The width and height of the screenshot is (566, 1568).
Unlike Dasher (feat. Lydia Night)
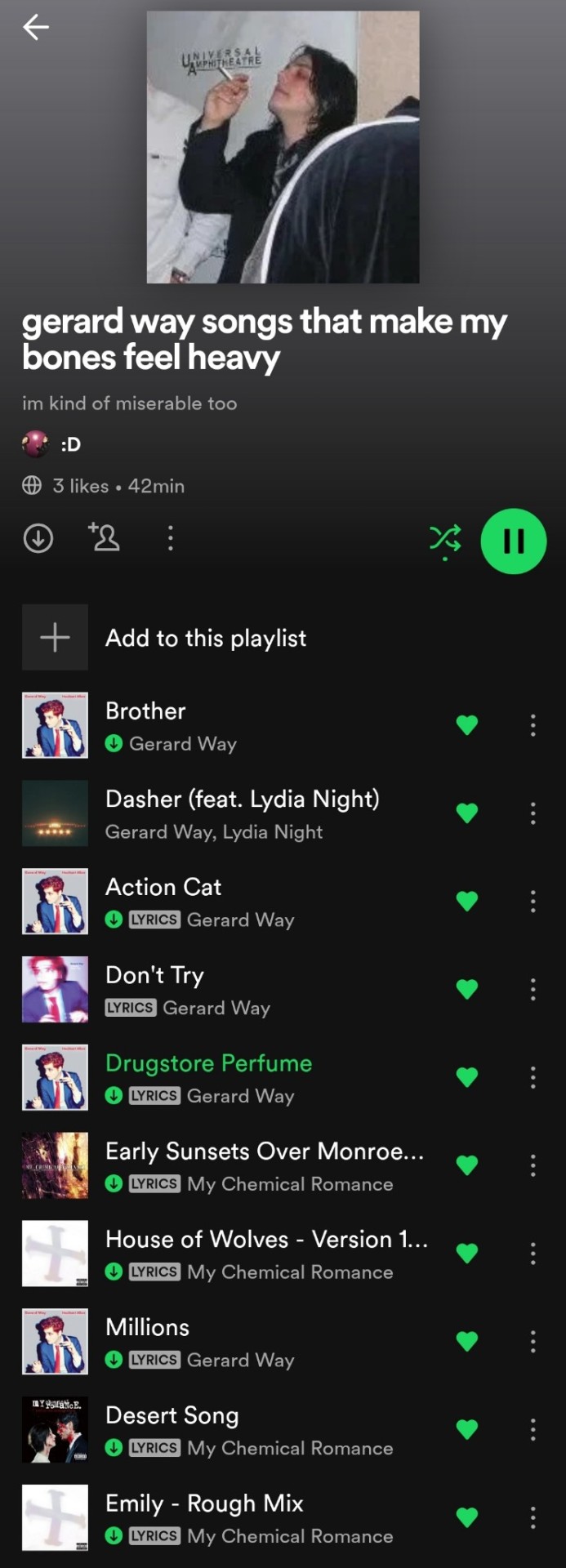466,813
